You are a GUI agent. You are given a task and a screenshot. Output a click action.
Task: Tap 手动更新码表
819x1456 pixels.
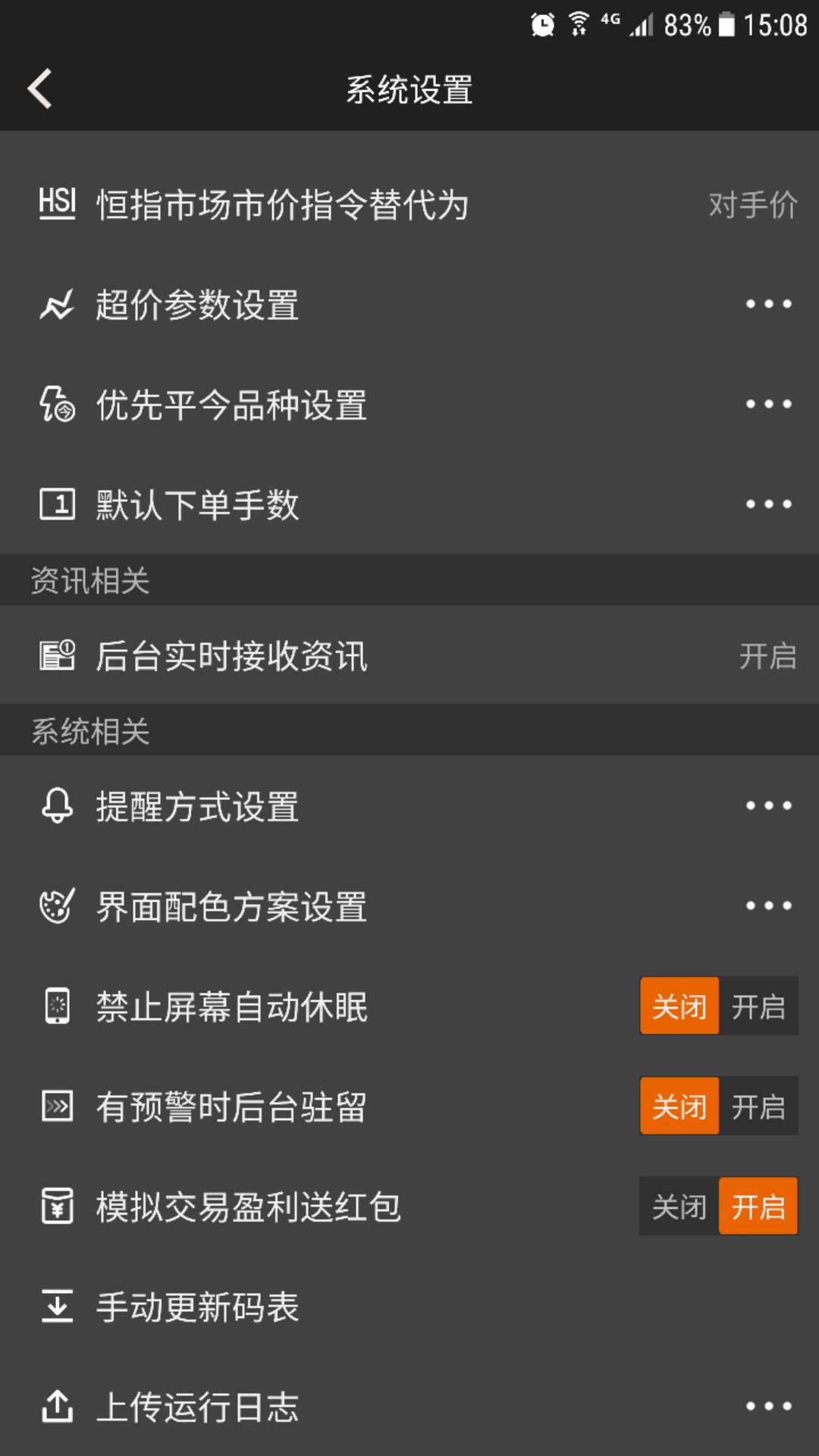coord(409,1307)
